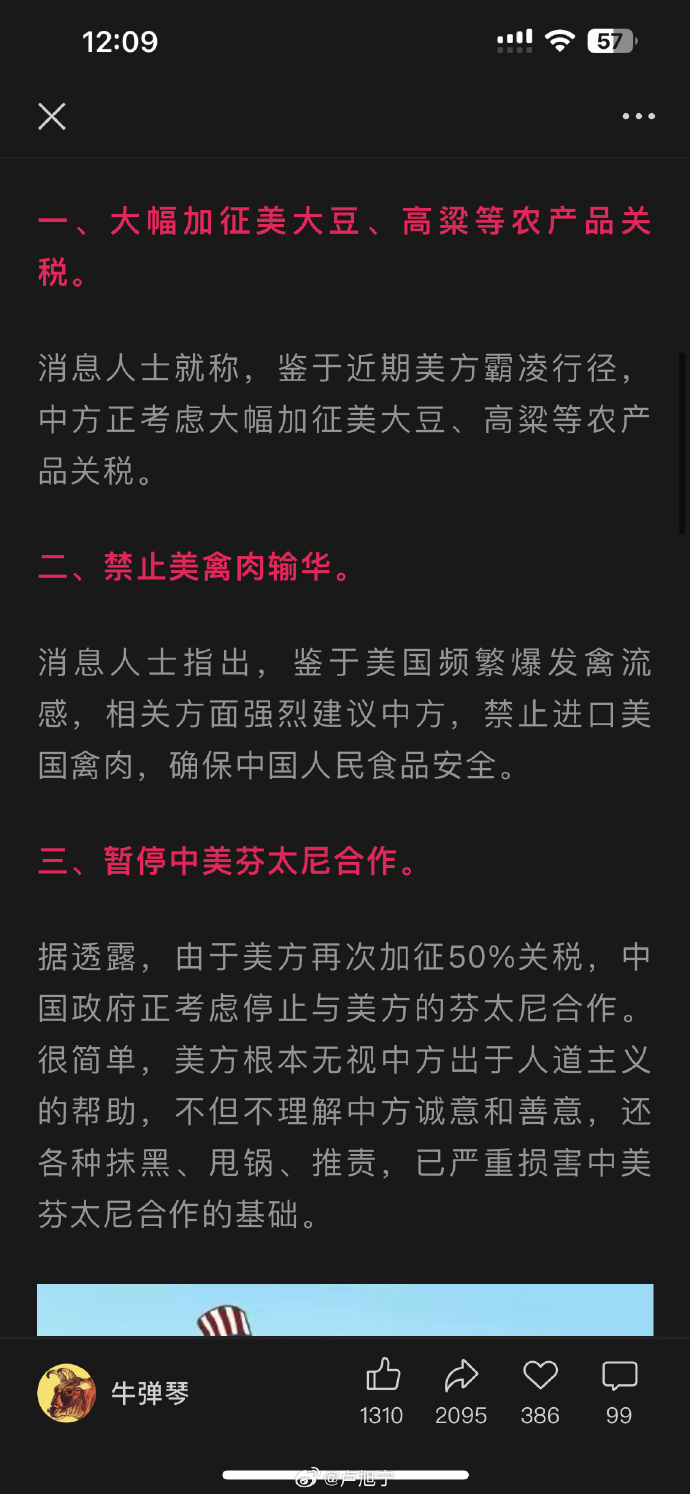The image size is (690, 1494).
Task: Open the three-dot more options menu
Action: [x=638, y=117]
